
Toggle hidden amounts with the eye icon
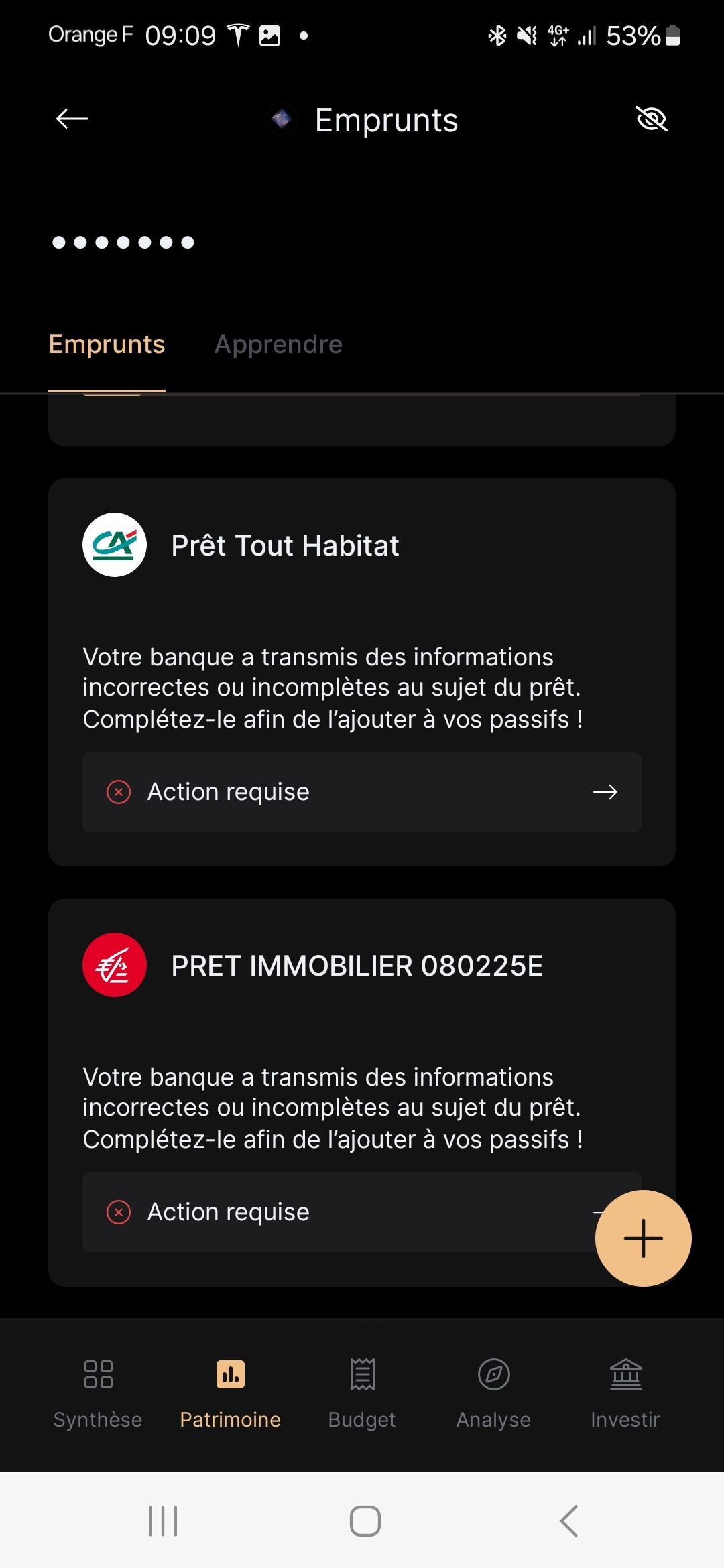[x=651, y=119]
